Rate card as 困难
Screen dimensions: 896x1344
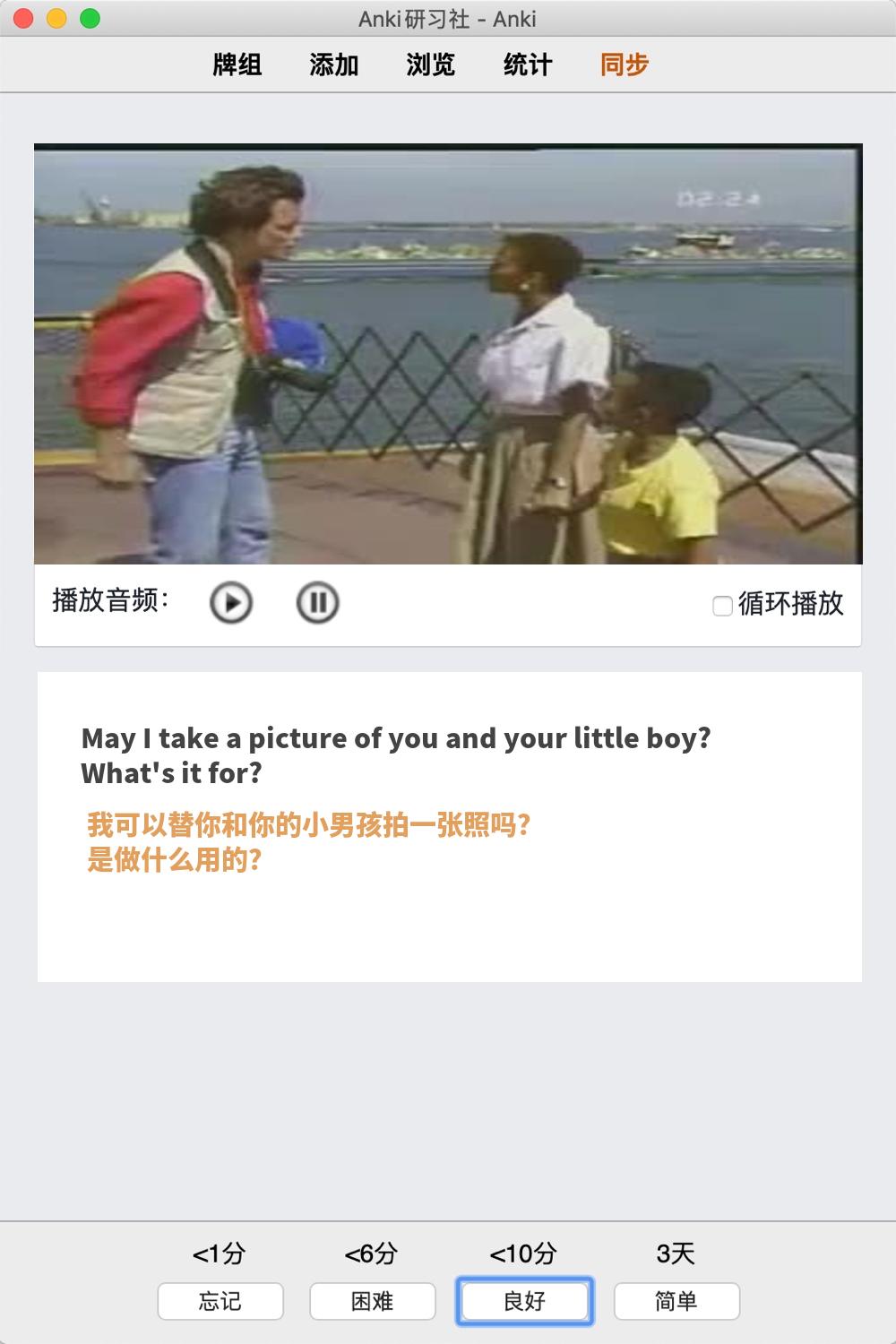coord(373,1301)
